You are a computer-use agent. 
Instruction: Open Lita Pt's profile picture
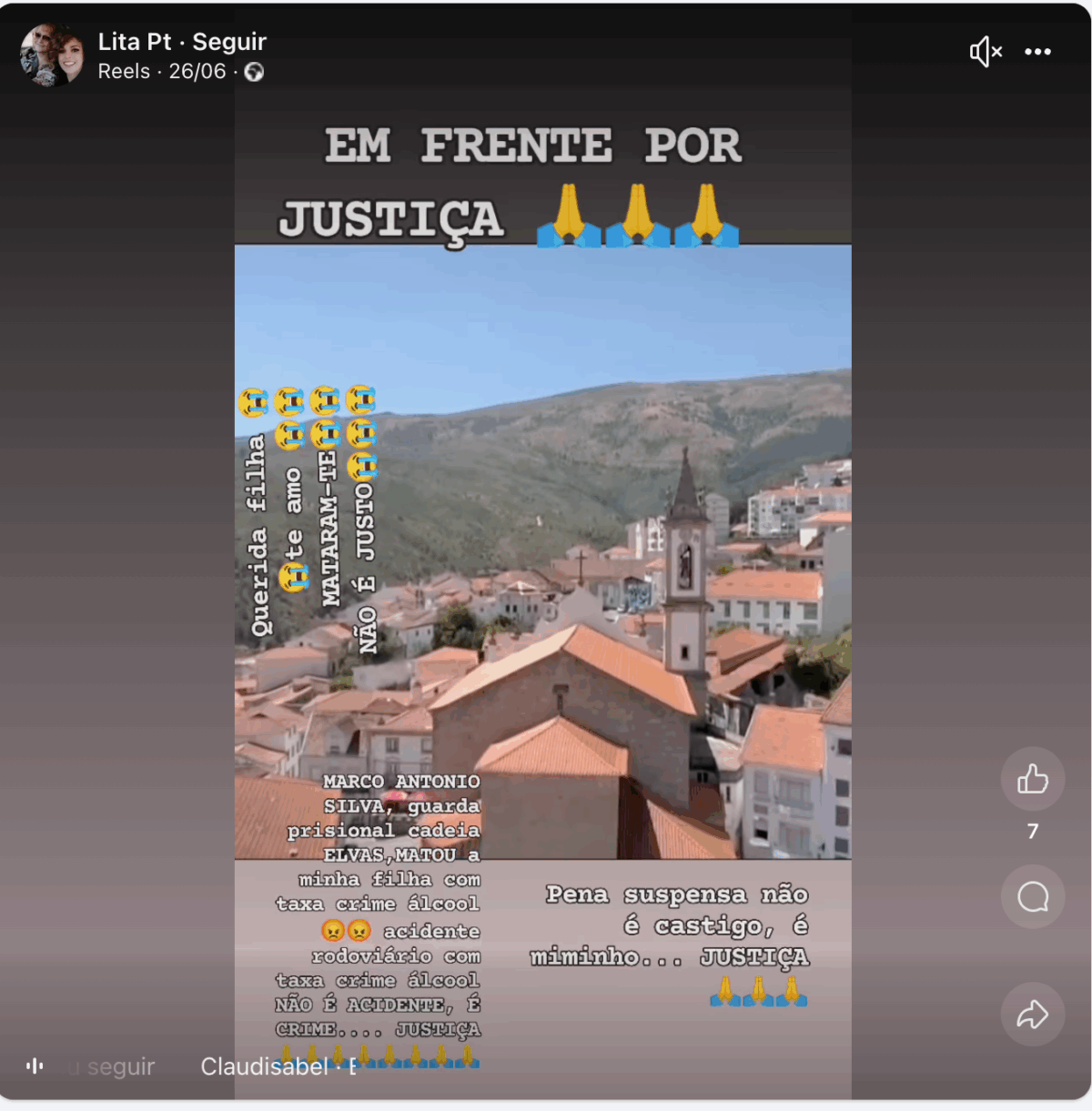pyautogui.click(x=52, y=55)
